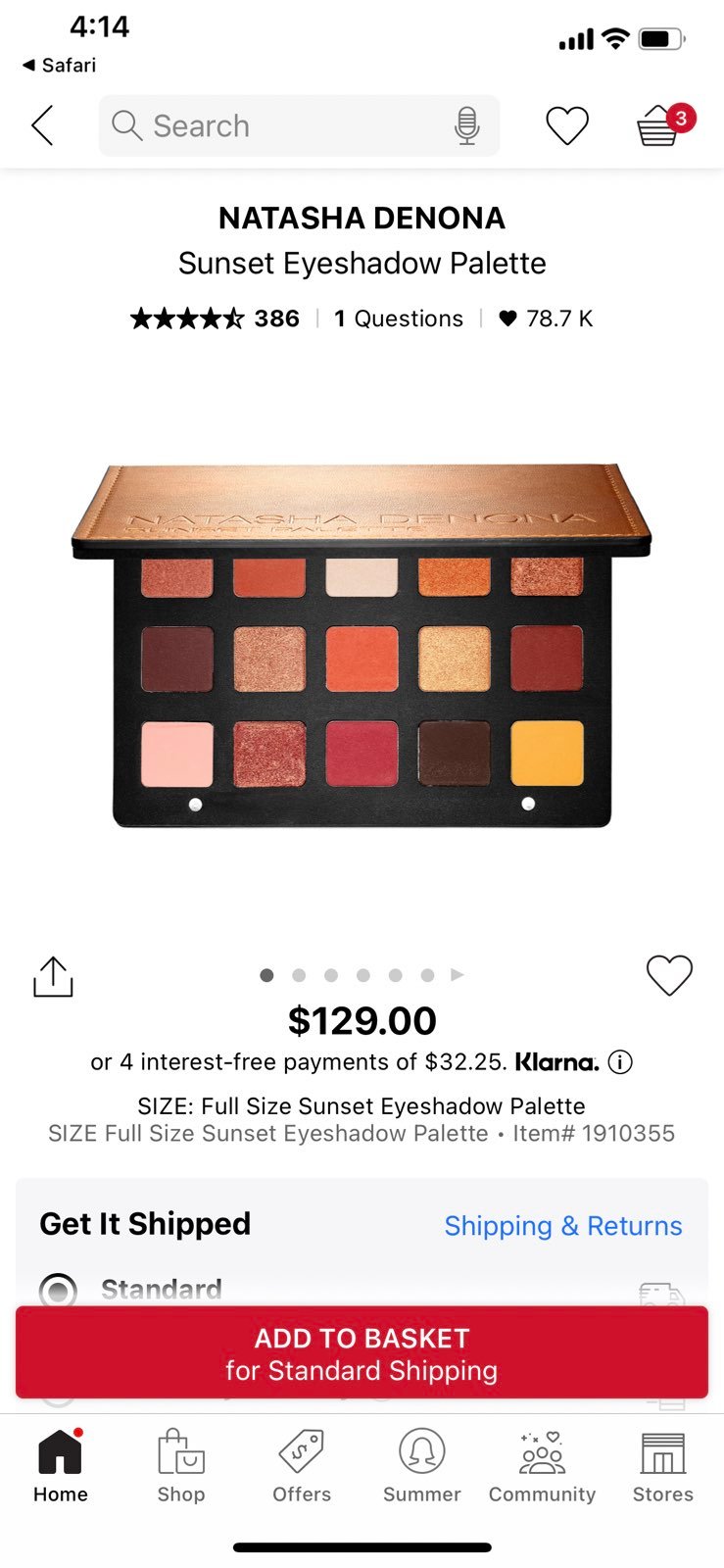The image size is (724, 1568).
Task: Open the Loves heart in the top bar
Action: (566, 125)
